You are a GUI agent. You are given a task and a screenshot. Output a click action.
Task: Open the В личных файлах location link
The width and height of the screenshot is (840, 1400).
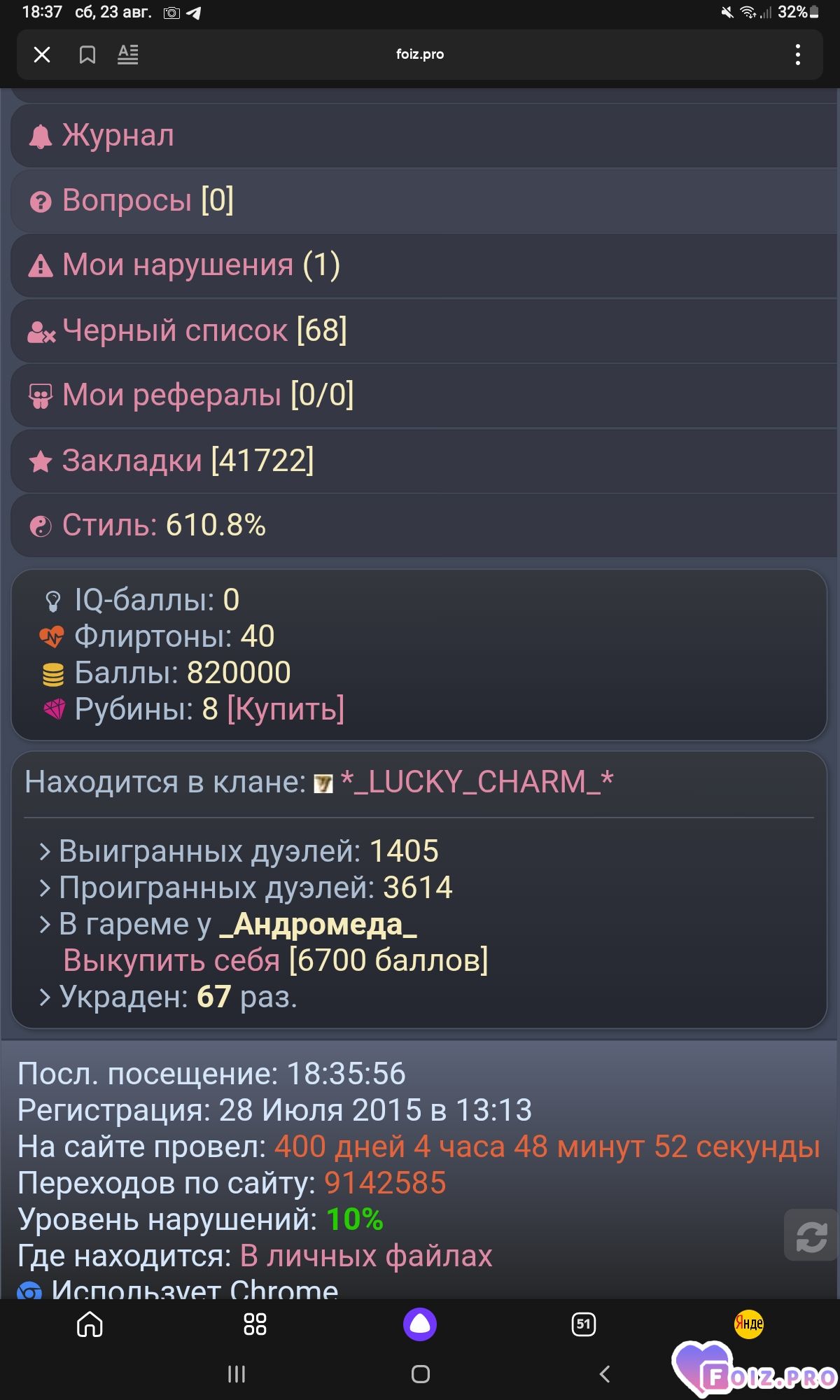pos(366,1256)
